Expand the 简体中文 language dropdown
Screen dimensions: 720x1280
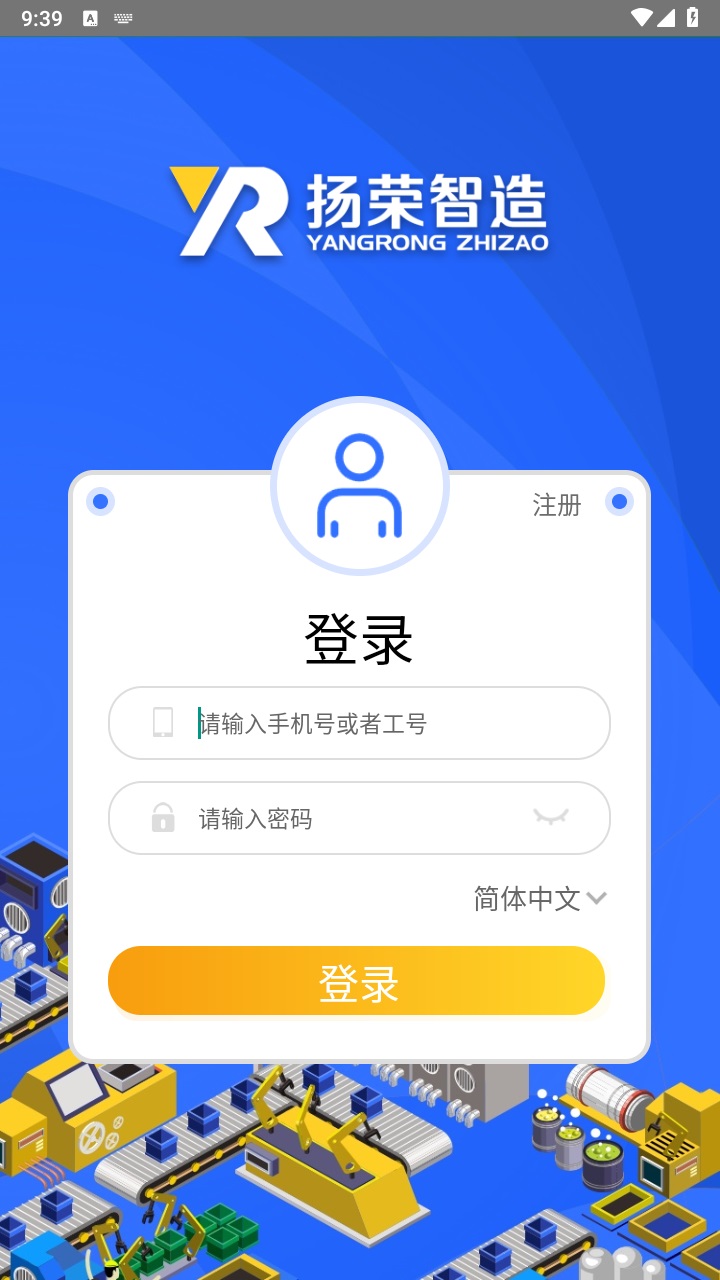[x=540, y=898]
